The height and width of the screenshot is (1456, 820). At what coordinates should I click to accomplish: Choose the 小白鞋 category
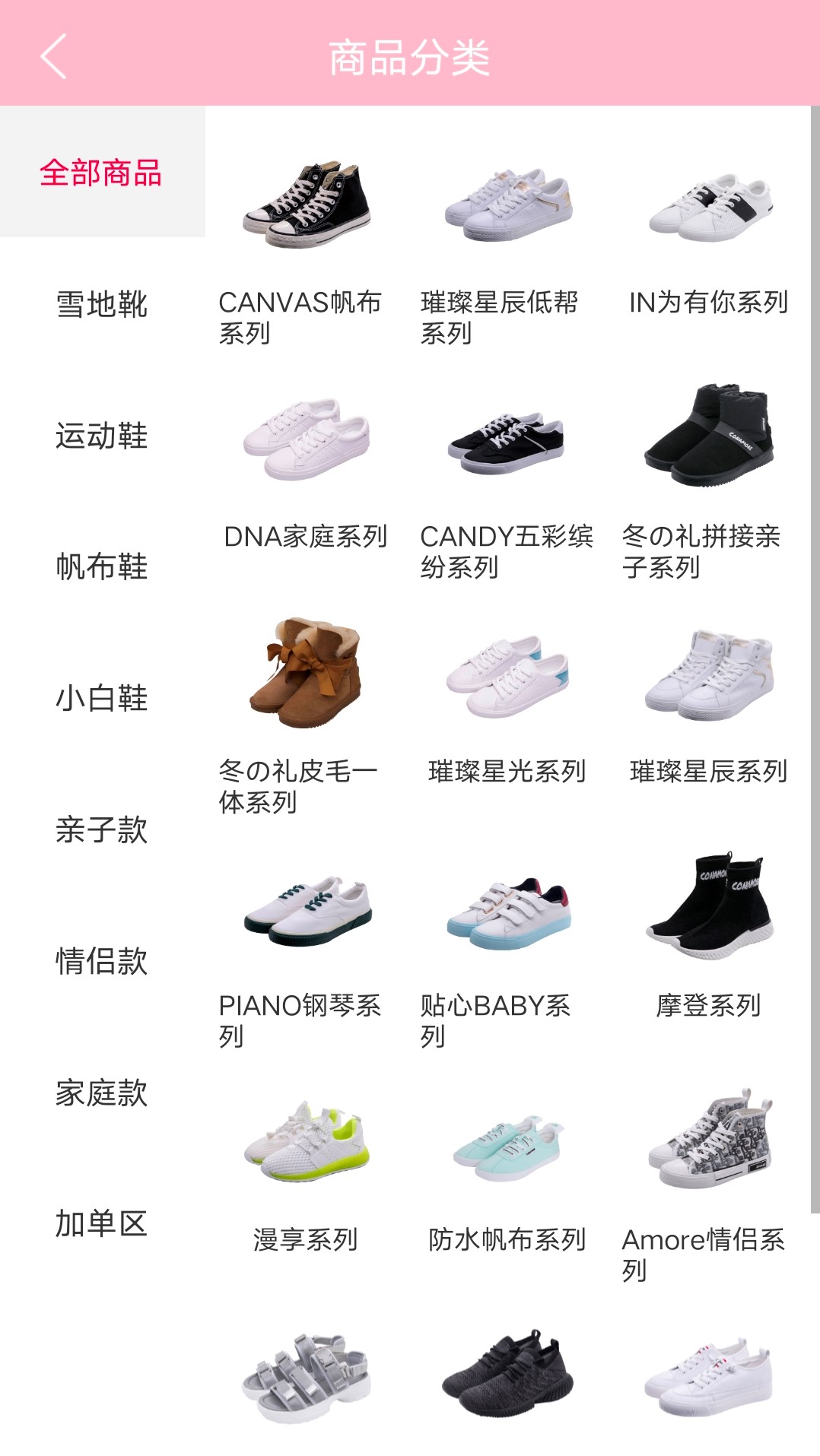point(102,698)
